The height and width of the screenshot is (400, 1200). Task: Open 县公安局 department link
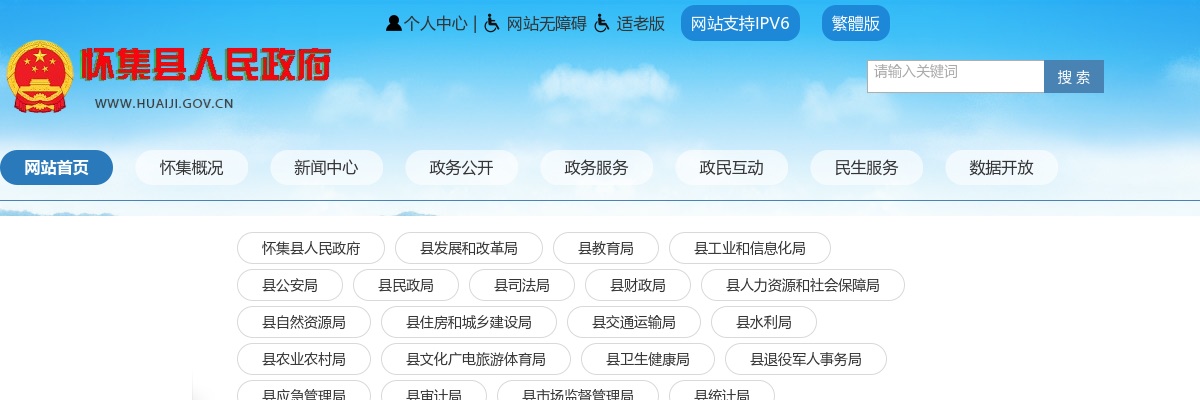[290, 285]
